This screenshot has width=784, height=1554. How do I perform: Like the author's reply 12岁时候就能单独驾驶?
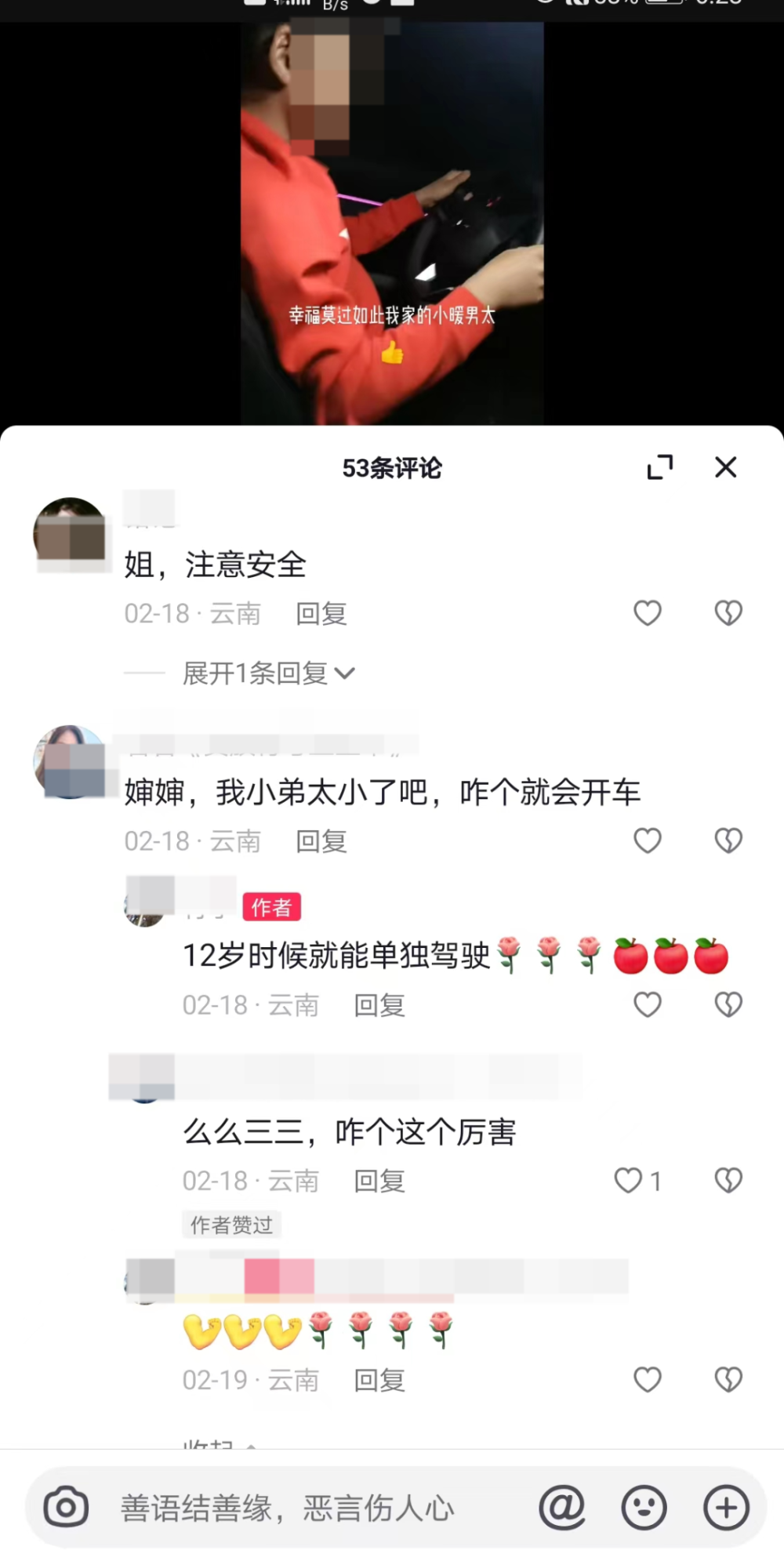(x=648, y=1005)
